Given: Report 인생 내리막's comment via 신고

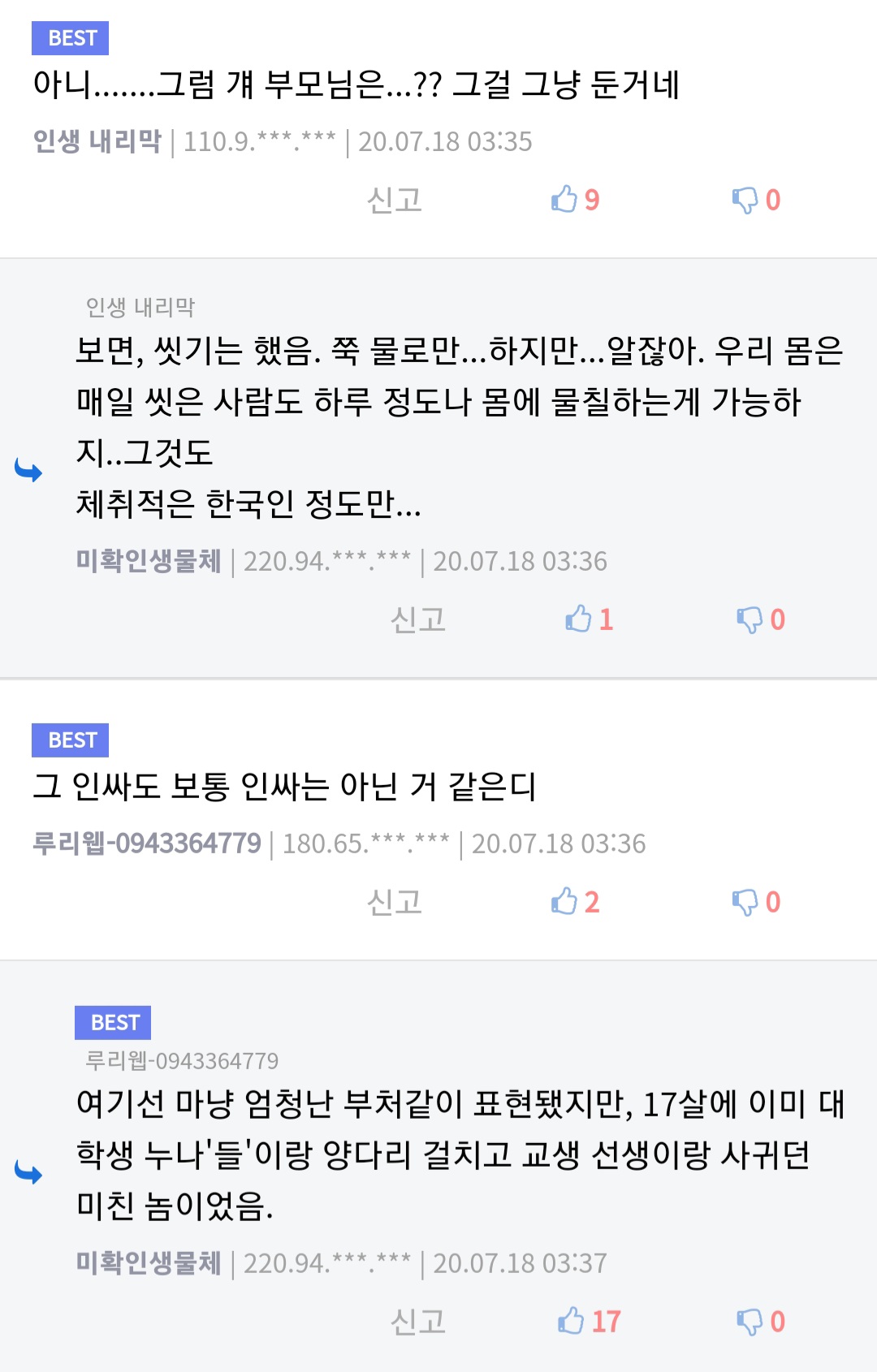Looking at the screenshot, I should (395, 200).
